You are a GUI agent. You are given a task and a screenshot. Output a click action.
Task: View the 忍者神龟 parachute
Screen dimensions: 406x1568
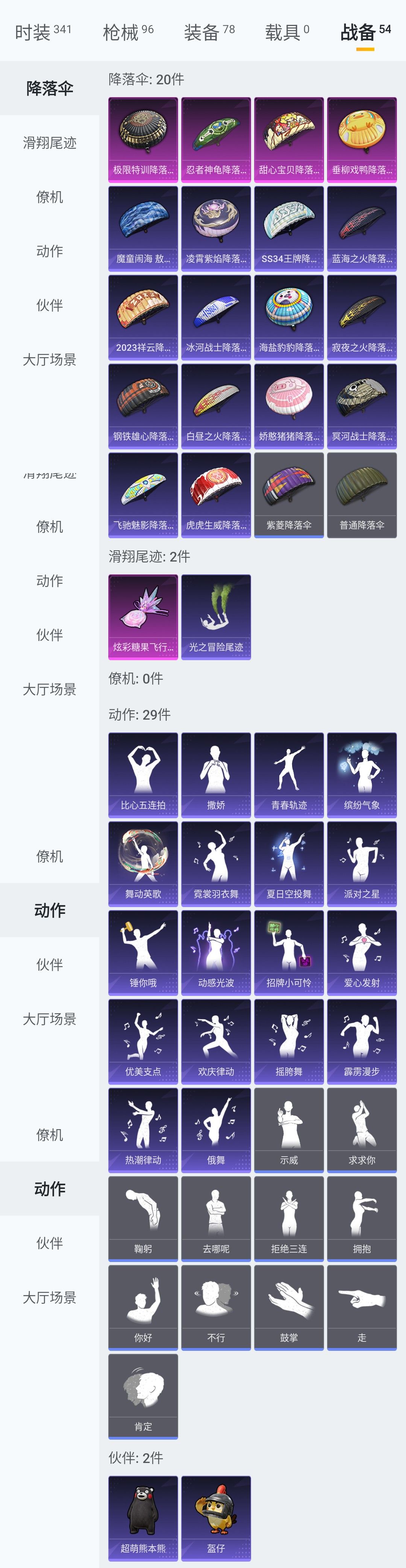tap(216, 139)
